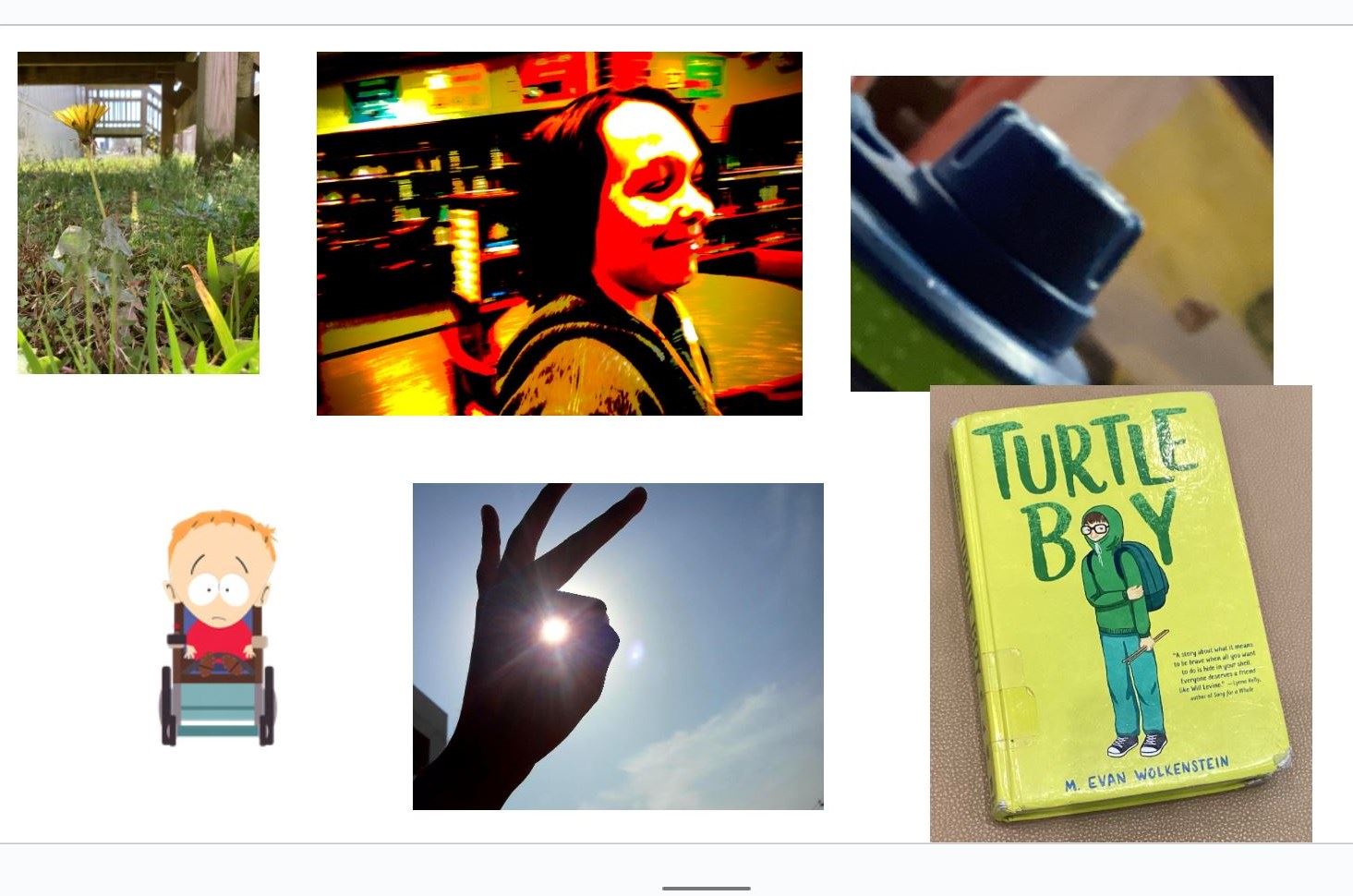This screenshot has width=1353, height=896.
Task: Open the hand silhouette sun photo
Action: pos(618,647)
